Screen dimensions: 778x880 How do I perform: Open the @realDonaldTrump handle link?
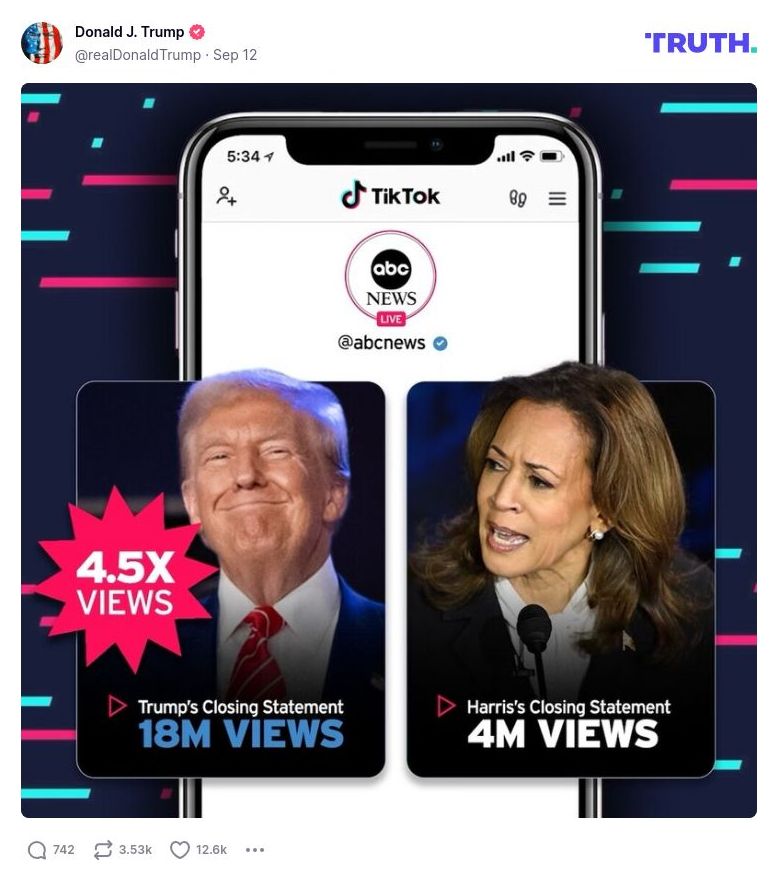click(x=138, y=55)
